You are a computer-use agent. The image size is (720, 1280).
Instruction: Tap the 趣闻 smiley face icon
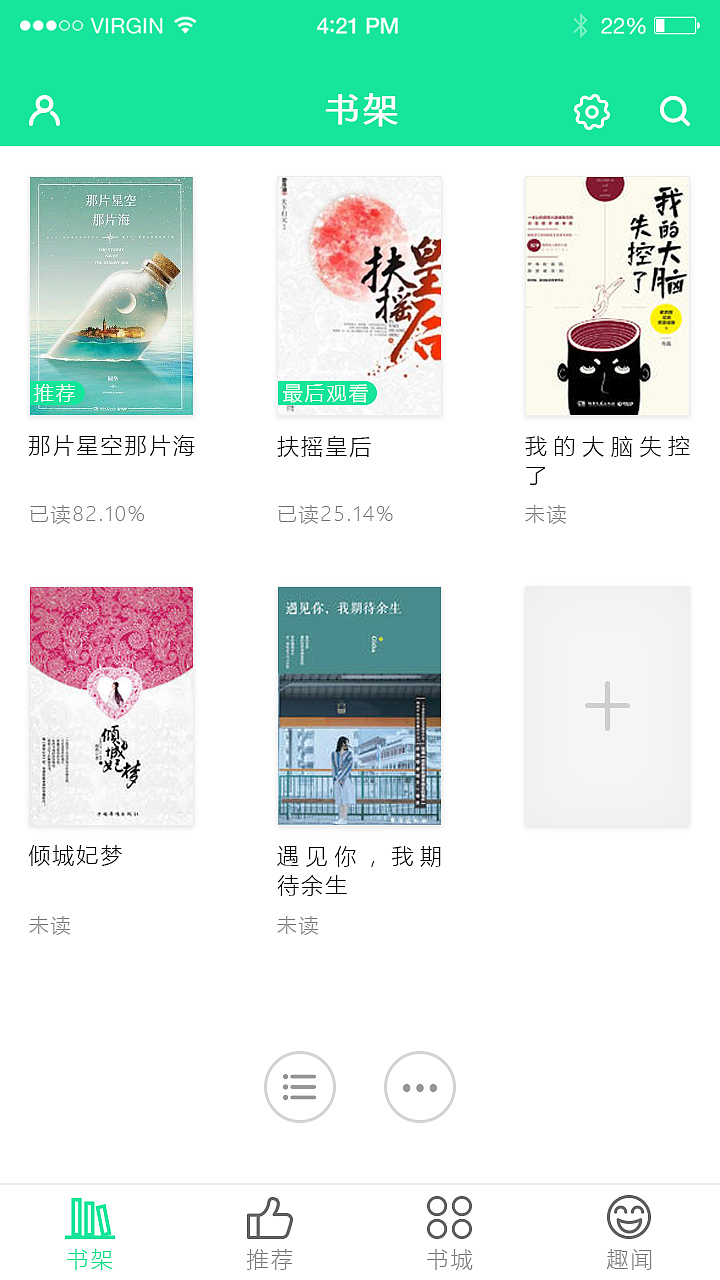629,1216
